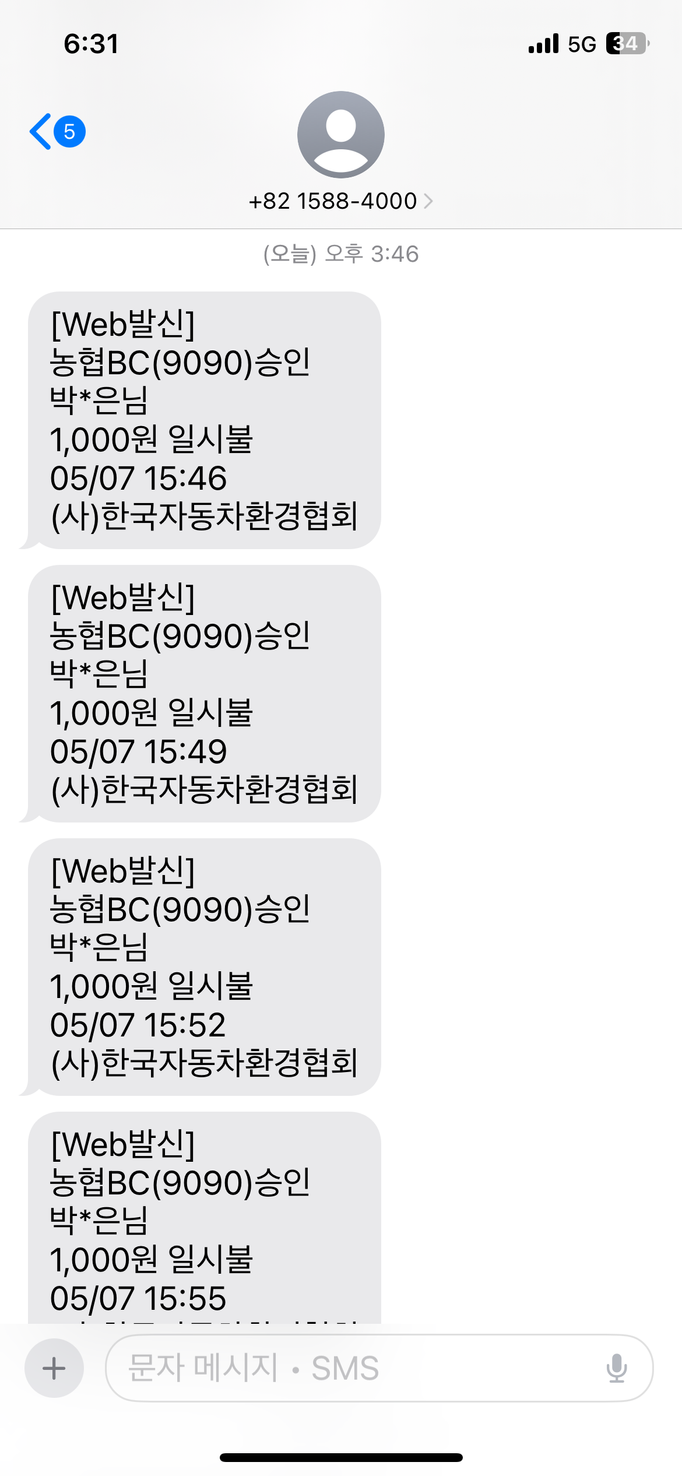
Task: Open the plus attachments menu
Action: [54, 1368]
